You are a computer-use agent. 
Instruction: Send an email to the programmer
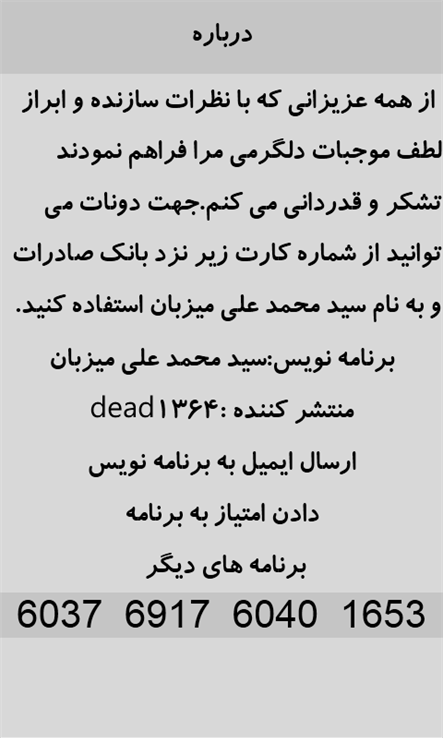tap(222, 462)
